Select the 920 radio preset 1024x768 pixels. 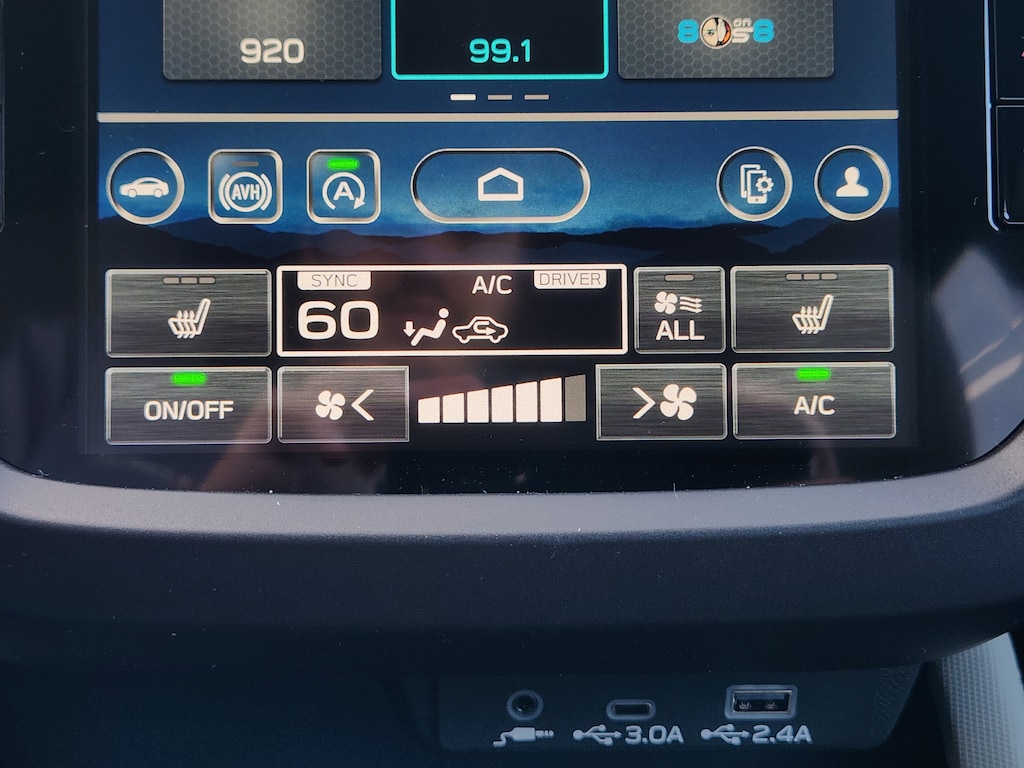(x=272, y=38)
